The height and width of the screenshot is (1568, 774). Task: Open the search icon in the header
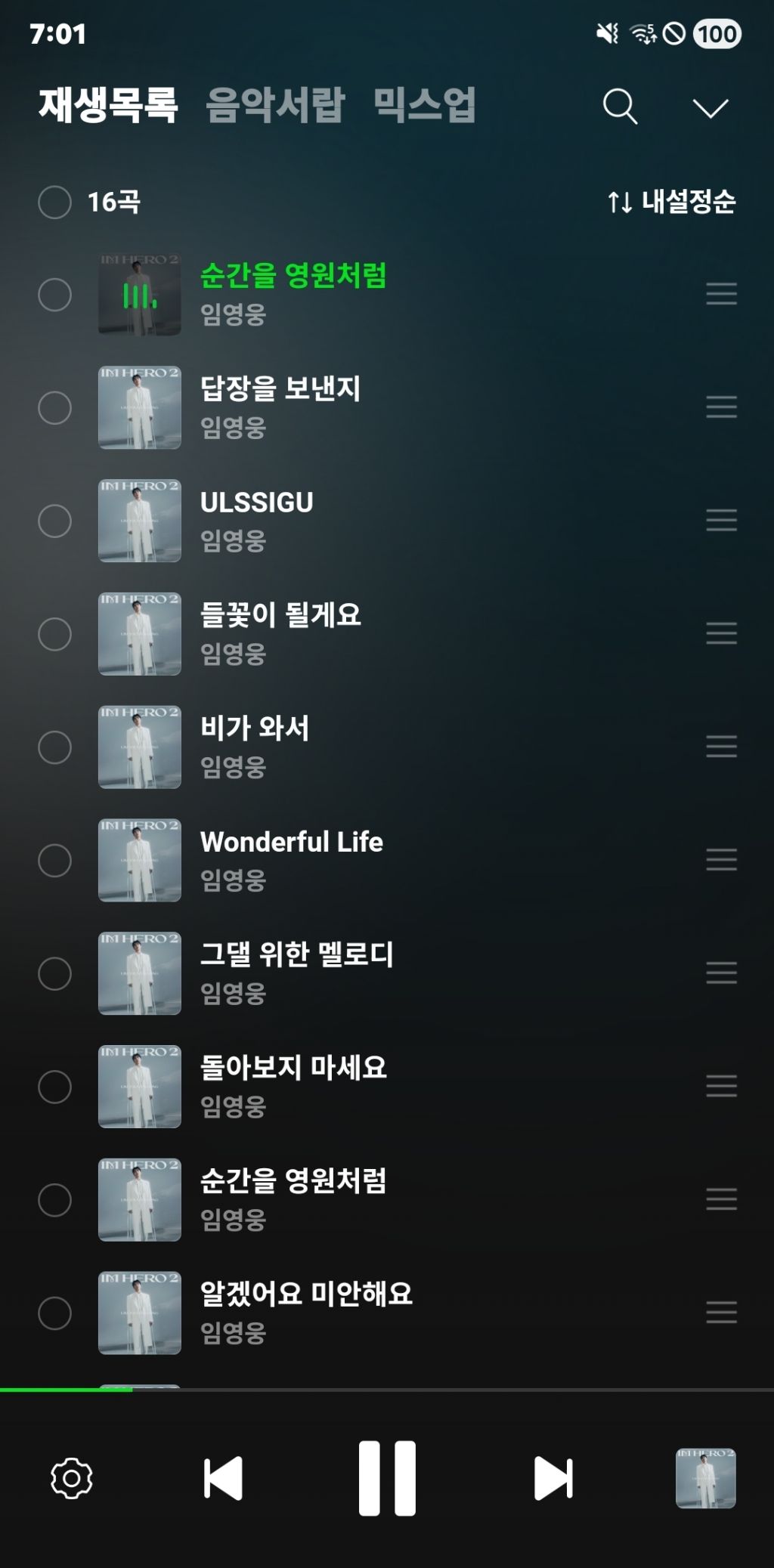[621, 106]
